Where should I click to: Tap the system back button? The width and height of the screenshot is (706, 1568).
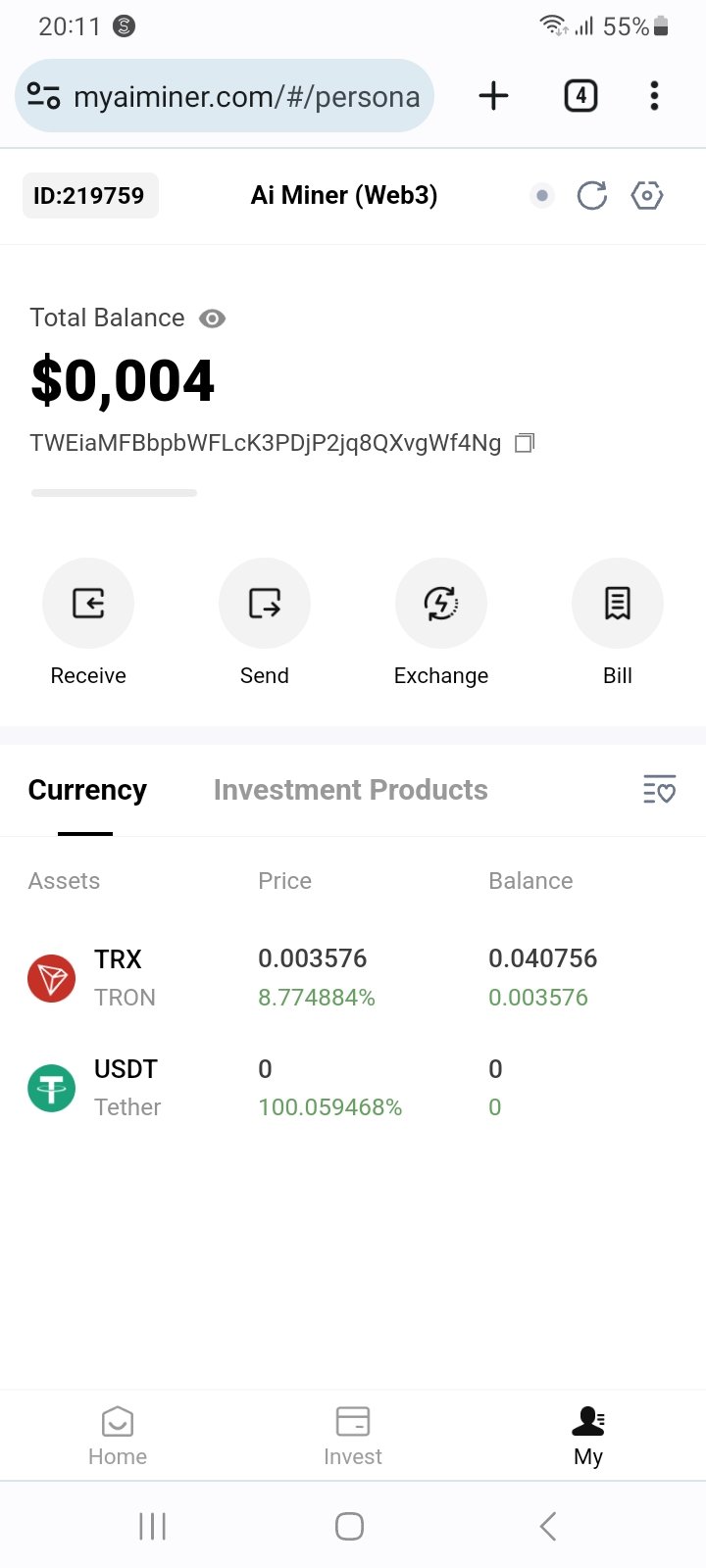[x=548, y=1526]
